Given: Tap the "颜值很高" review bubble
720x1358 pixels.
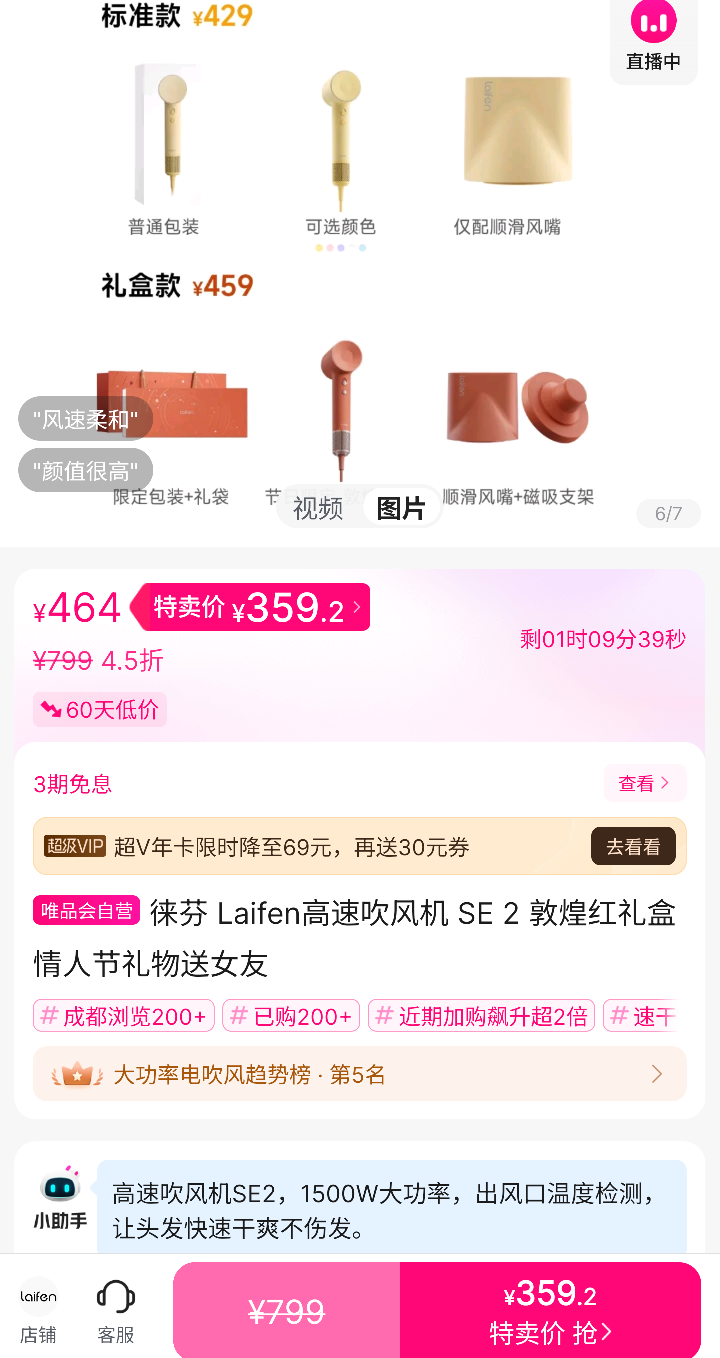Looking at the screenshot, I should point(86,471).
